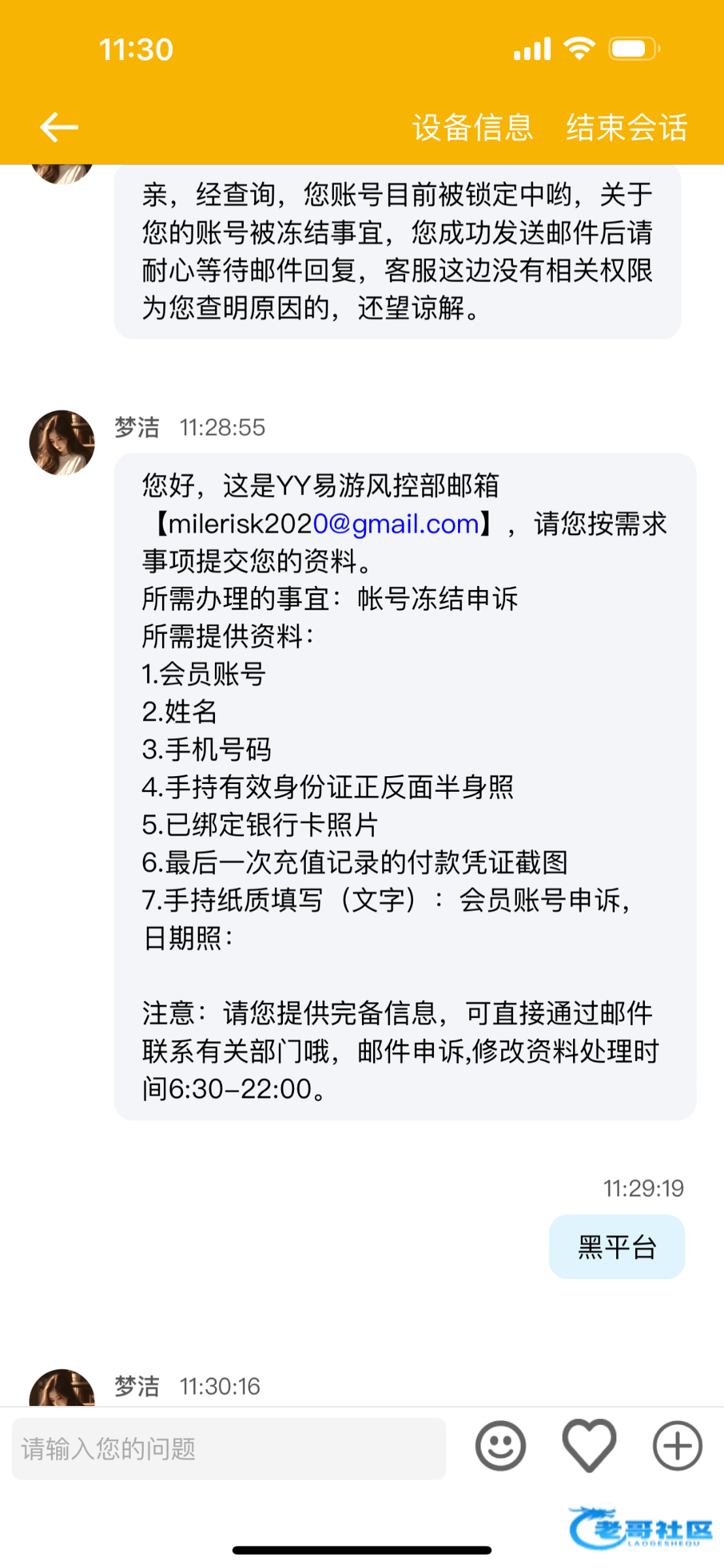
Task: Open the plus attachment menu
Action: 678,1446
